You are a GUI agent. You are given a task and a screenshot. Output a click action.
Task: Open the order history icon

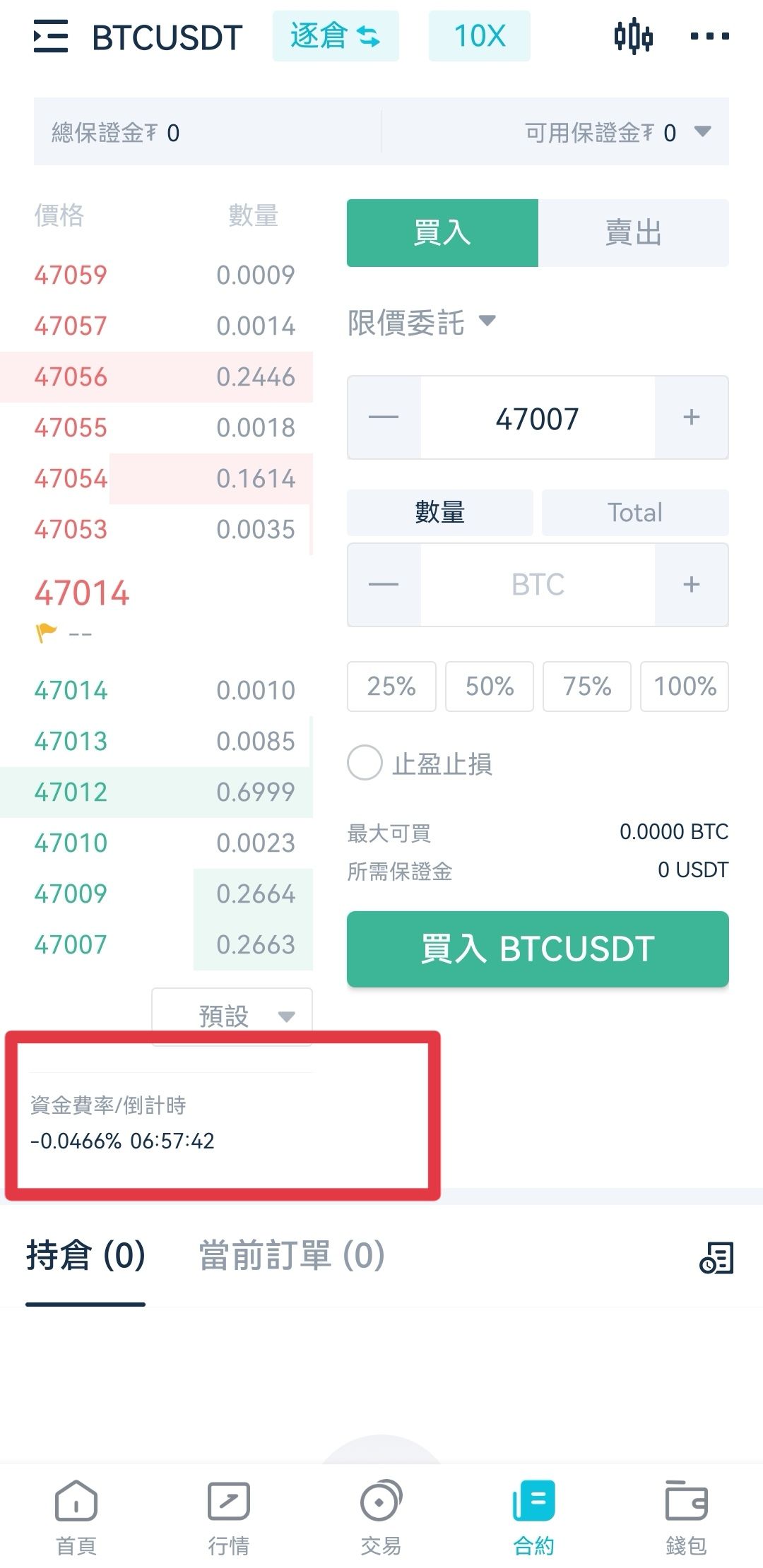tap(717, 1258)
